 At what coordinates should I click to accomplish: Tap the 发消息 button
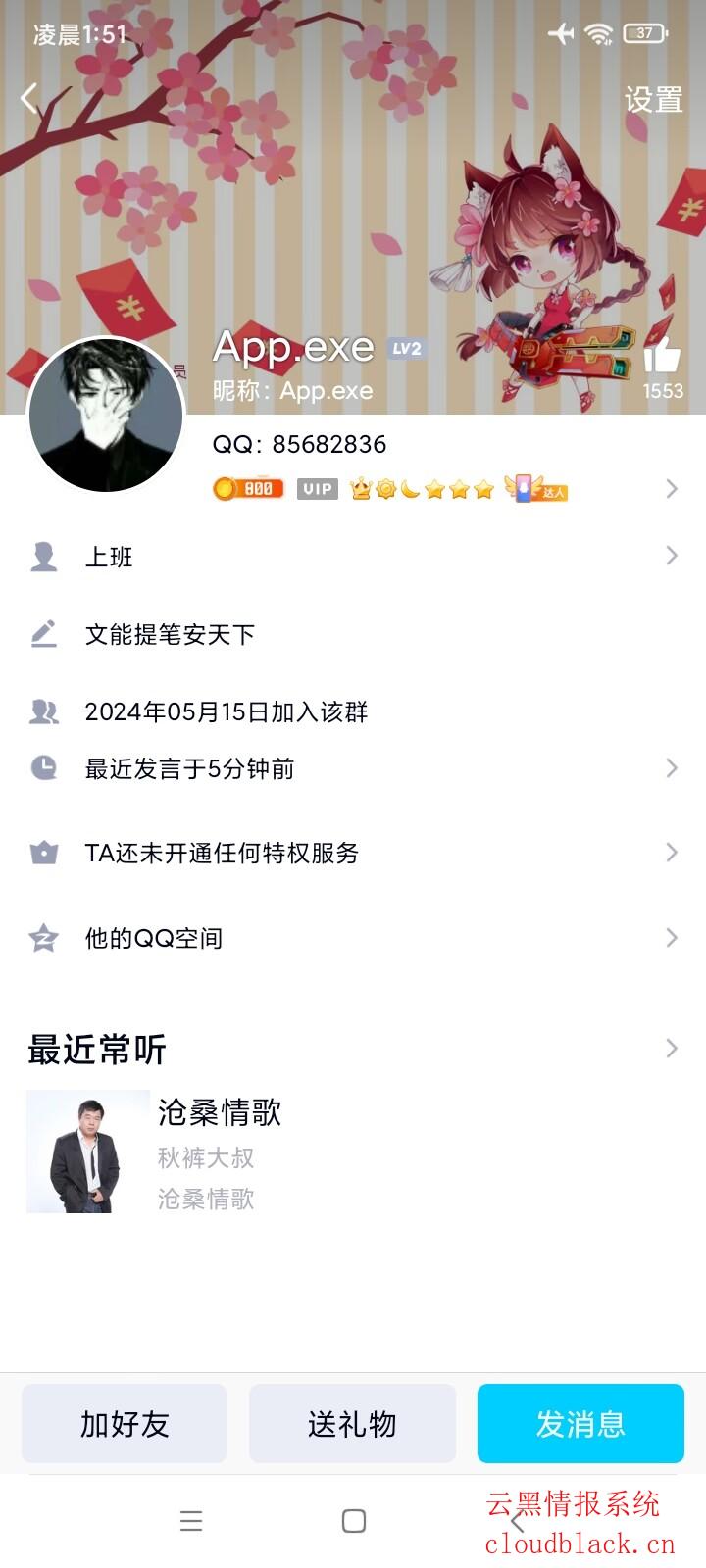(x=580, y=1423)
